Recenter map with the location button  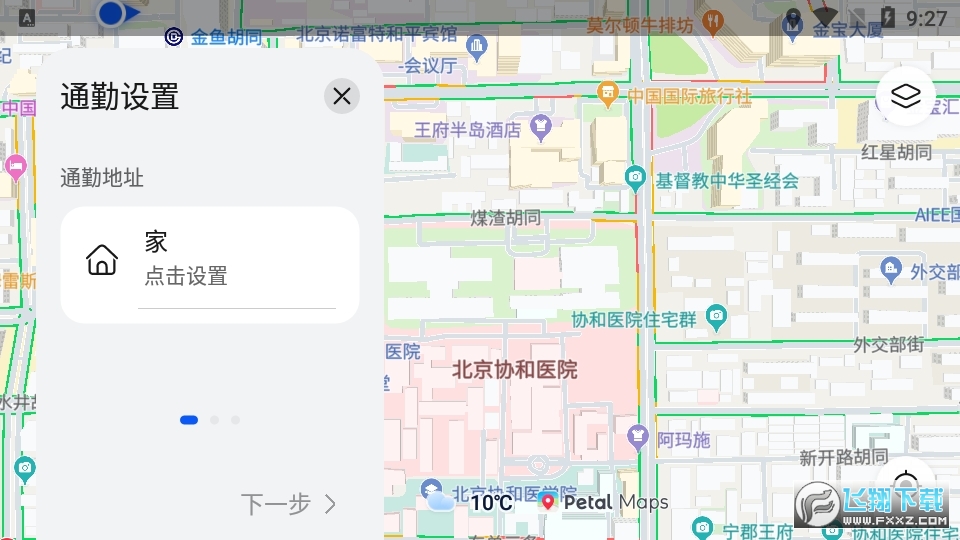click(x=906, y=480)
